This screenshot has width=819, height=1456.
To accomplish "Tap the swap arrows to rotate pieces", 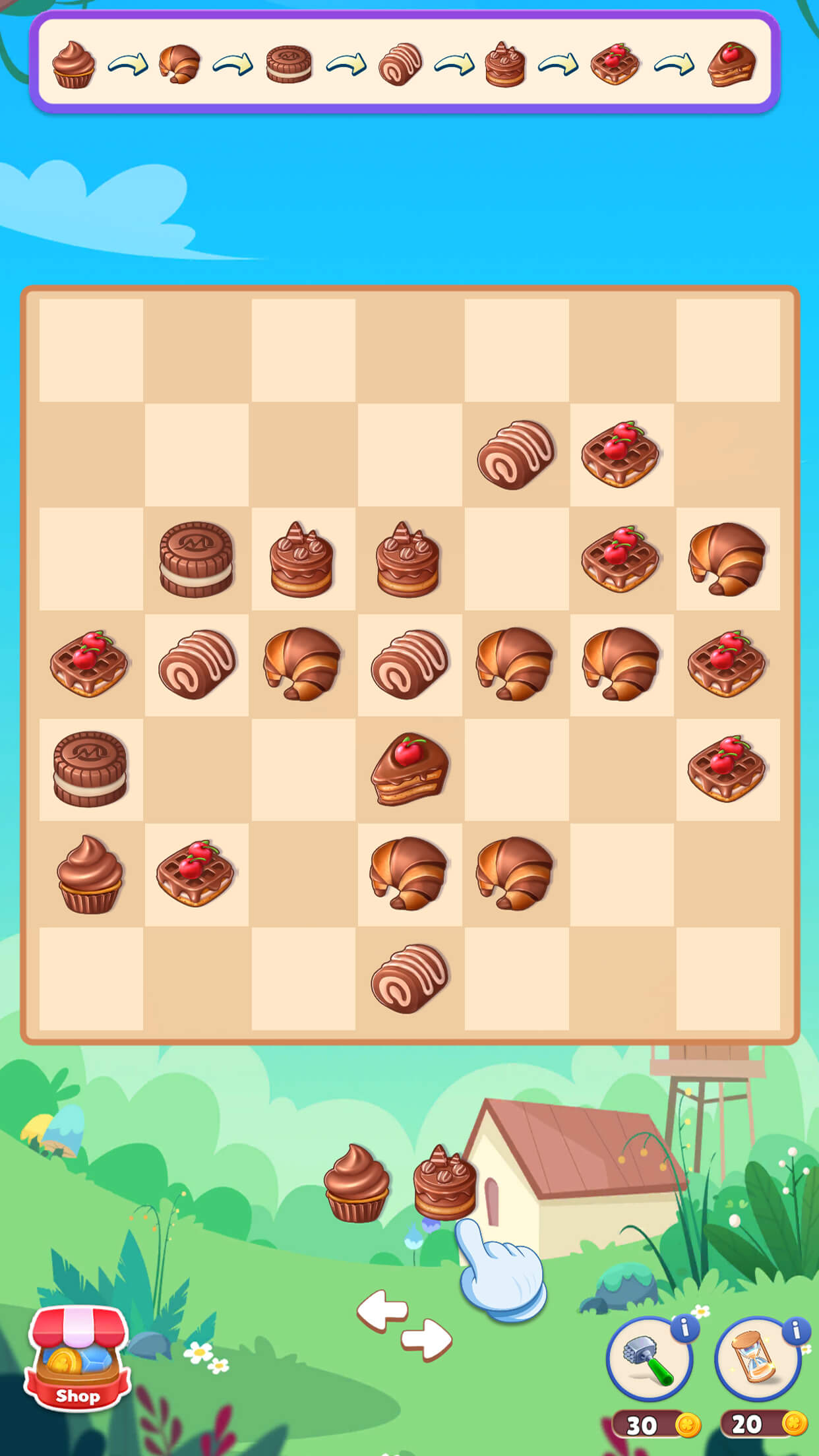I will pyautogui.click(x=404, y=1324).
